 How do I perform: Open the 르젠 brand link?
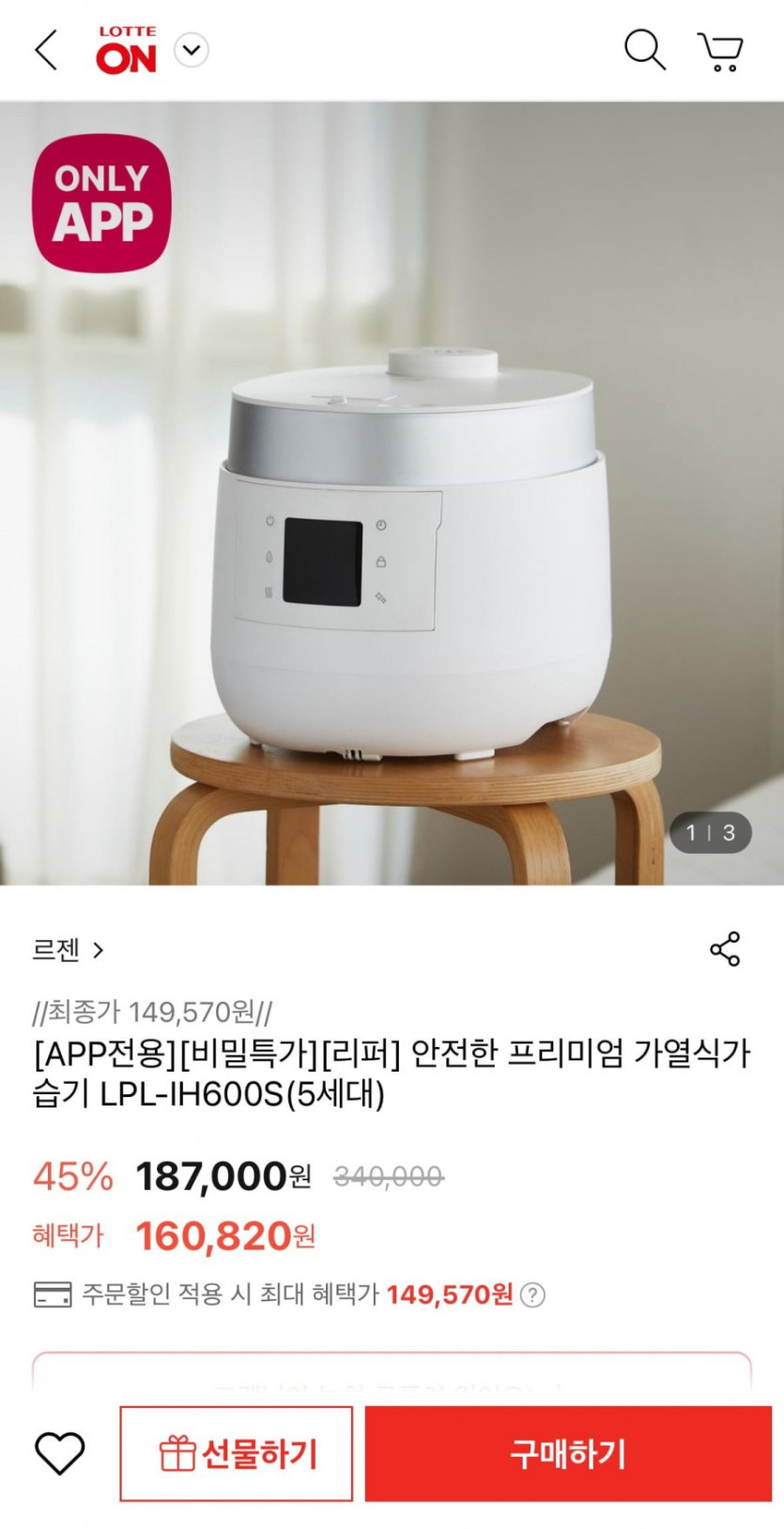click(x=68, y=950)
